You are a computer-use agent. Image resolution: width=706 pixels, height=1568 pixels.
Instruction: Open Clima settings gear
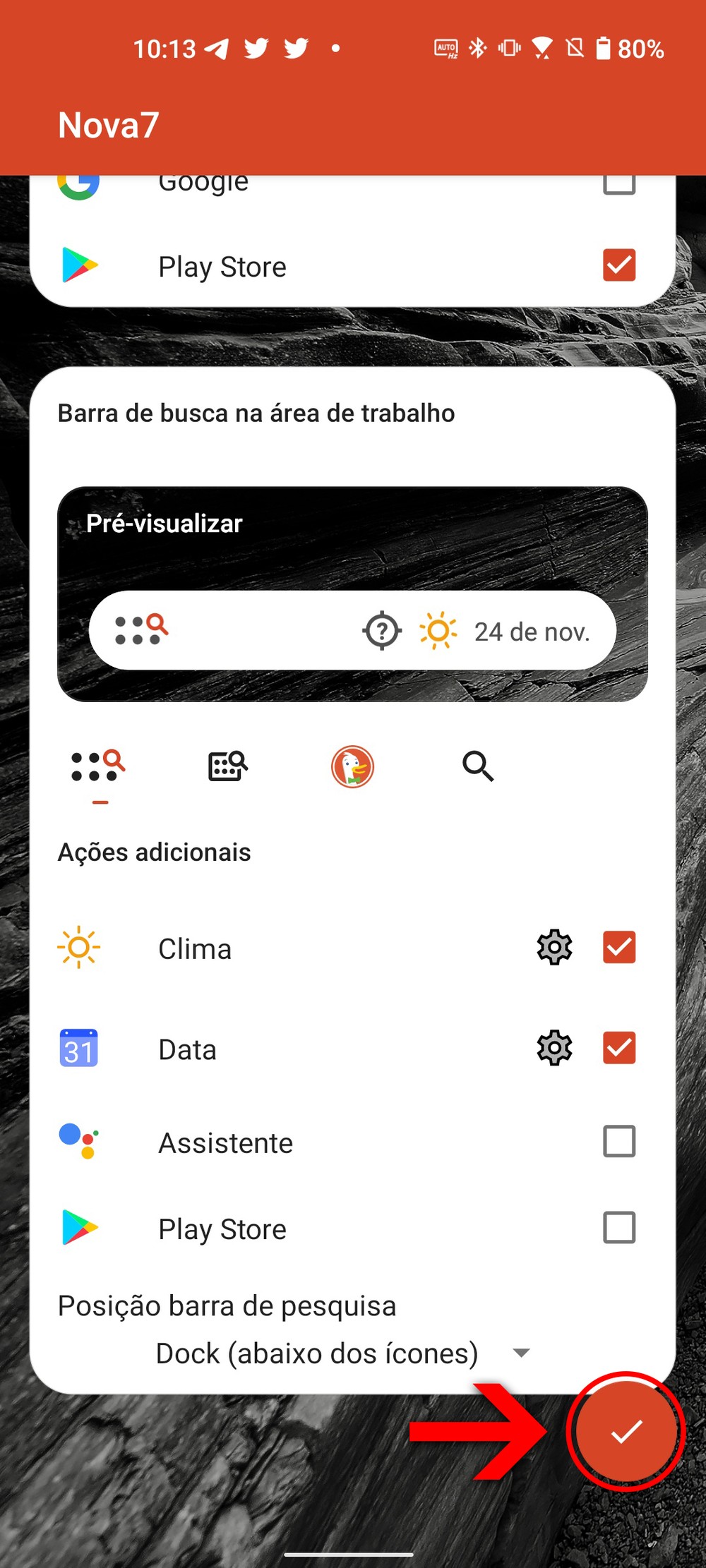[554, 948]
